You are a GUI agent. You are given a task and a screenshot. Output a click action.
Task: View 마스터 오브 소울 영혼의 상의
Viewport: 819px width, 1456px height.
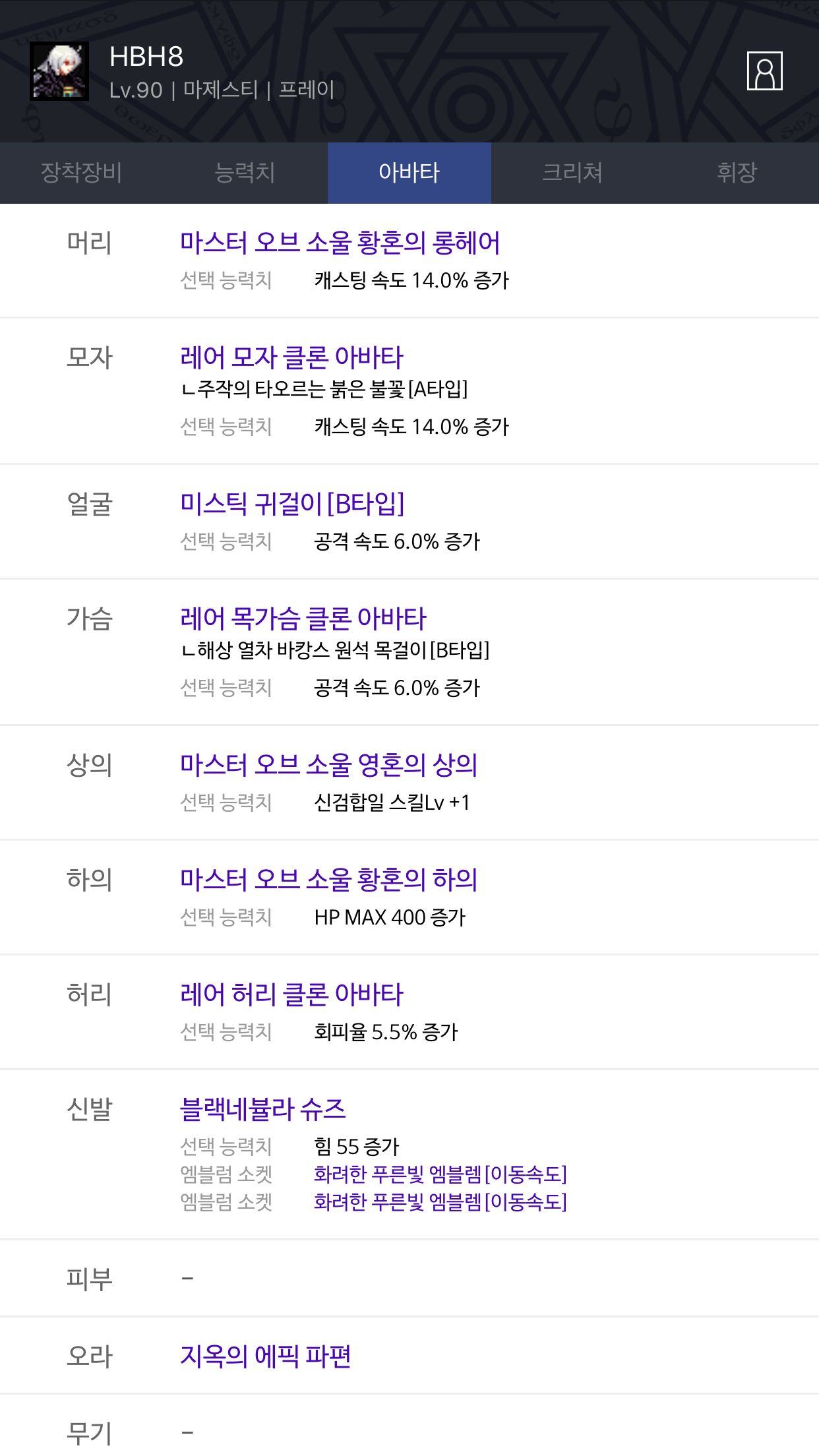click(328, 765)
